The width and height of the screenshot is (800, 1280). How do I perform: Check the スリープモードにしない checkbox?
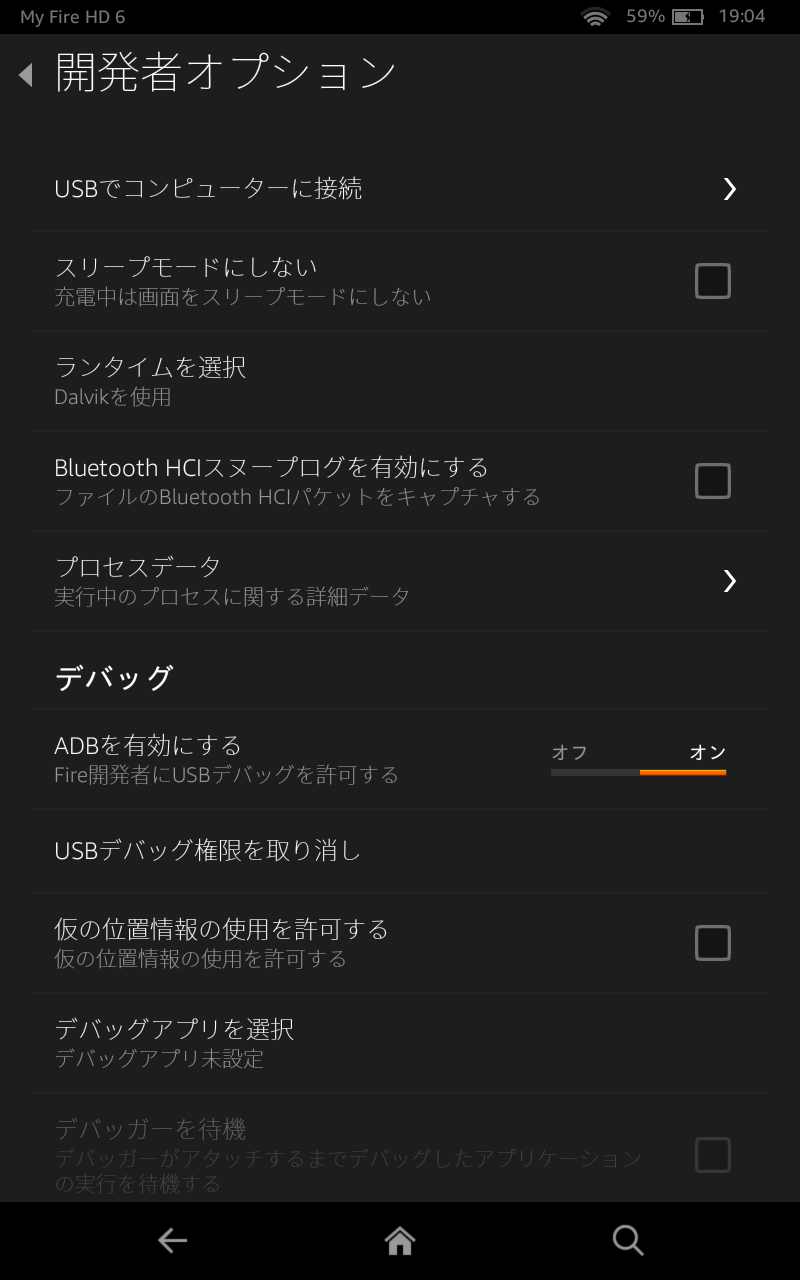tap(712, 281)
